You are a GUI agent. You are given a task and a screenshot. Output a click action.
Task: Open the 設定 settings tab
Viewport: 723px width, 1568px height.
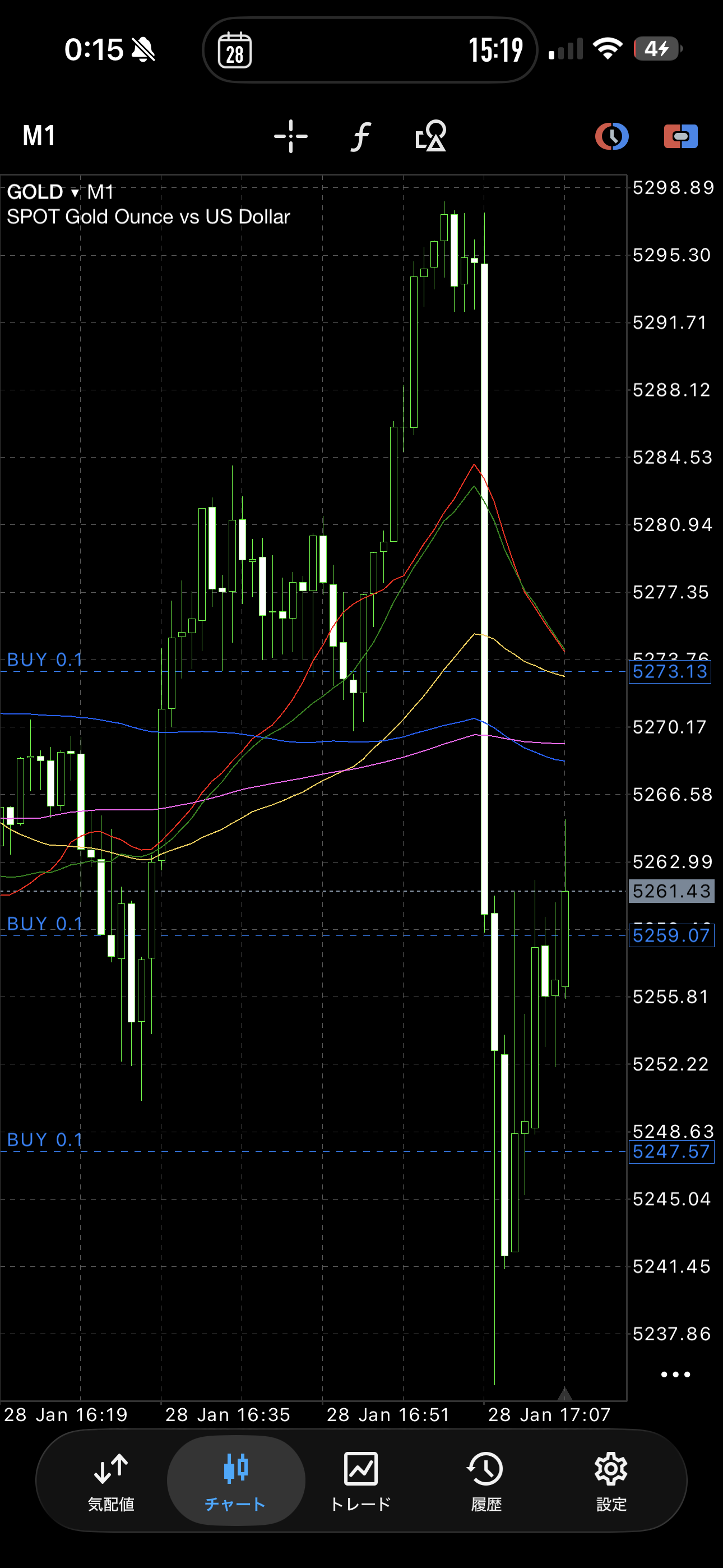(610, 1482)
